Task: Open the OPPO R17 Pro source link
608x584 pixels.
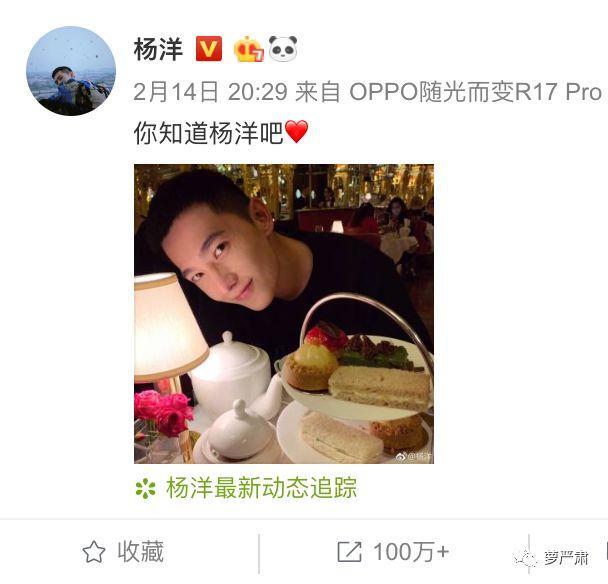Action: pyautogui.click(x=474, y=92)
